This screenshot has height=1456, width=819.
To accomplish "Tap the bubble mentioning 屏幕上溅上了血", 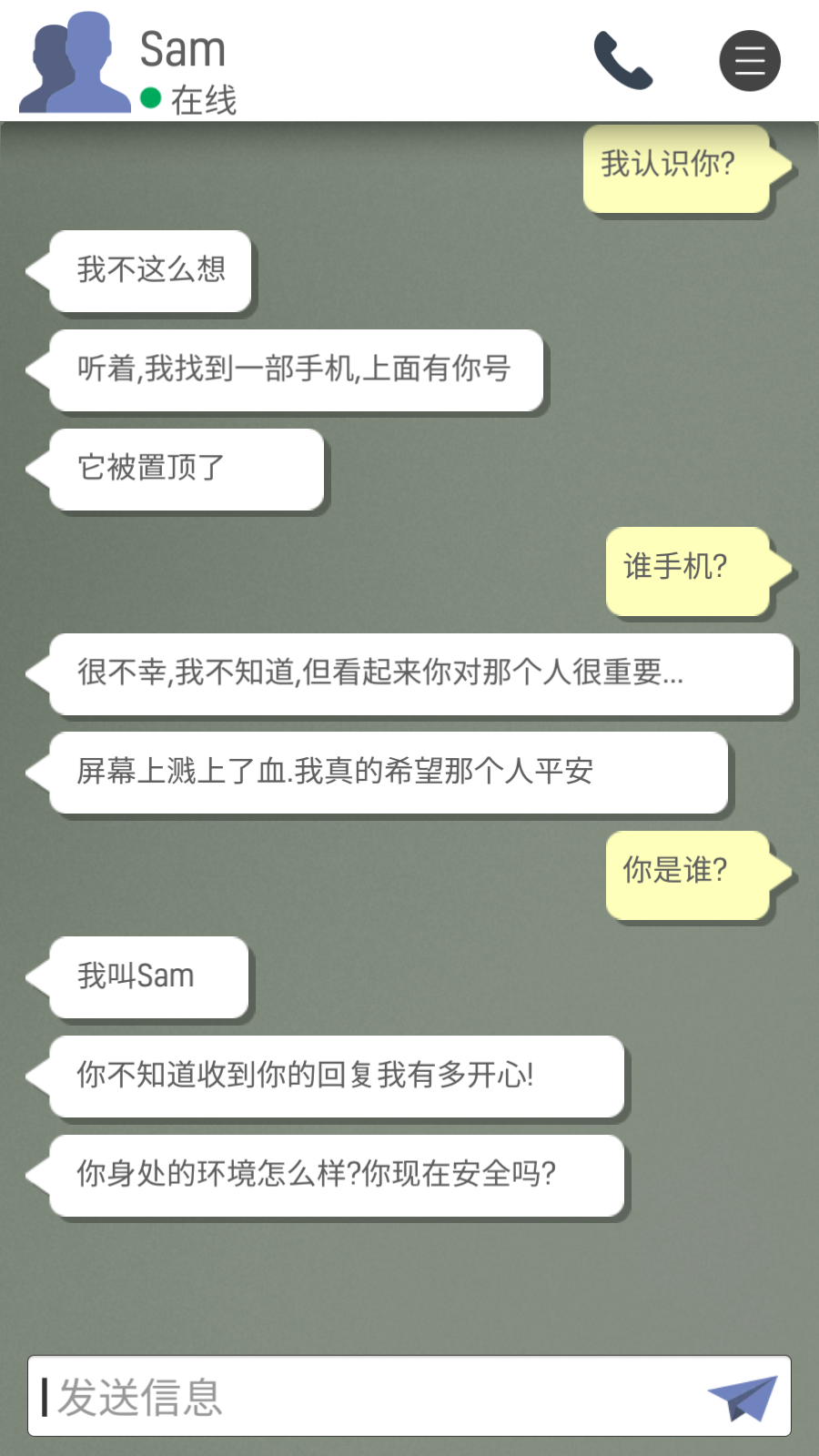I will pyautogui.click(x=379, y=772).
